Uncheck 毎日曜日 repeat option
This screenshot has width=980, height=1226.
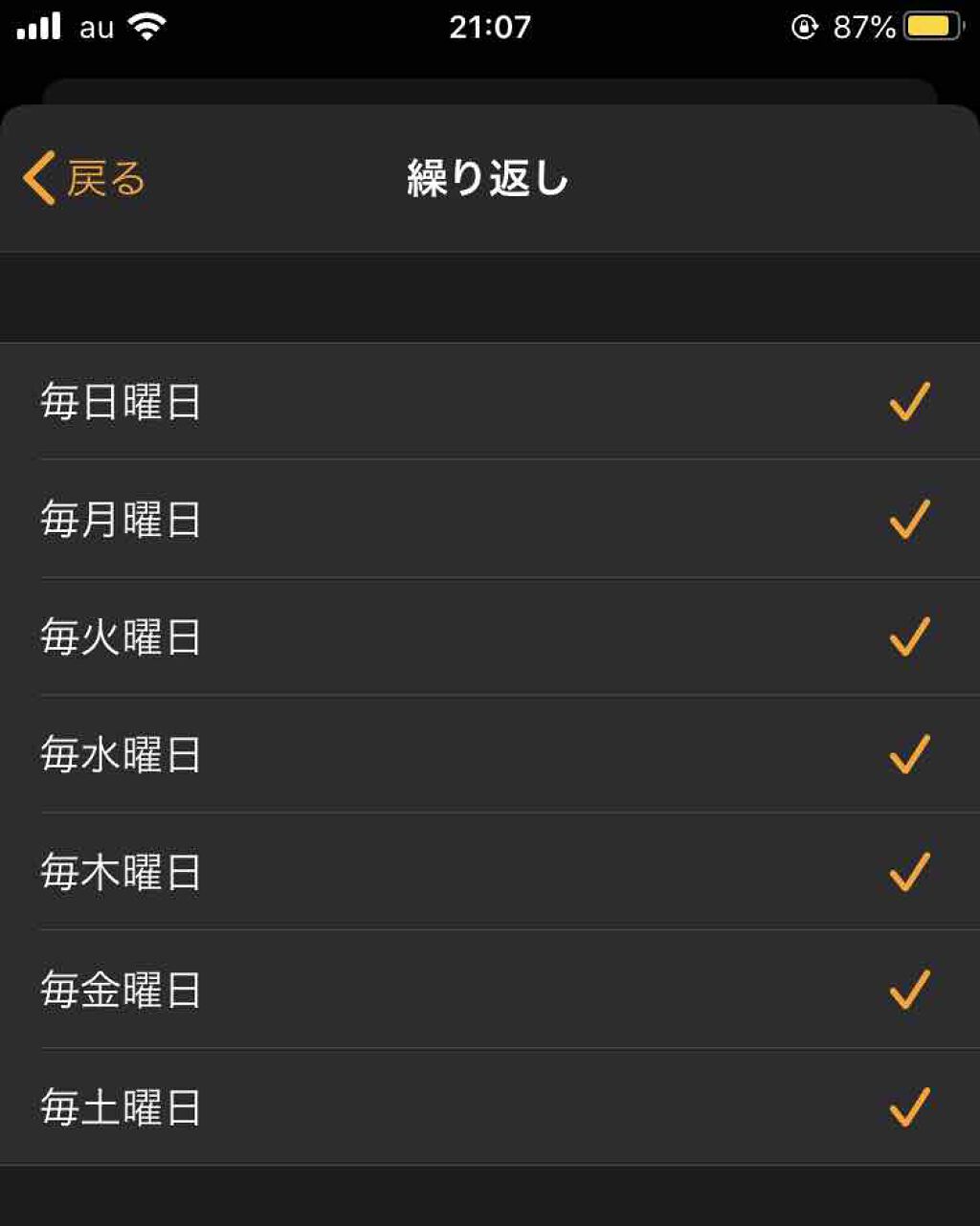(x=490, y=402)
